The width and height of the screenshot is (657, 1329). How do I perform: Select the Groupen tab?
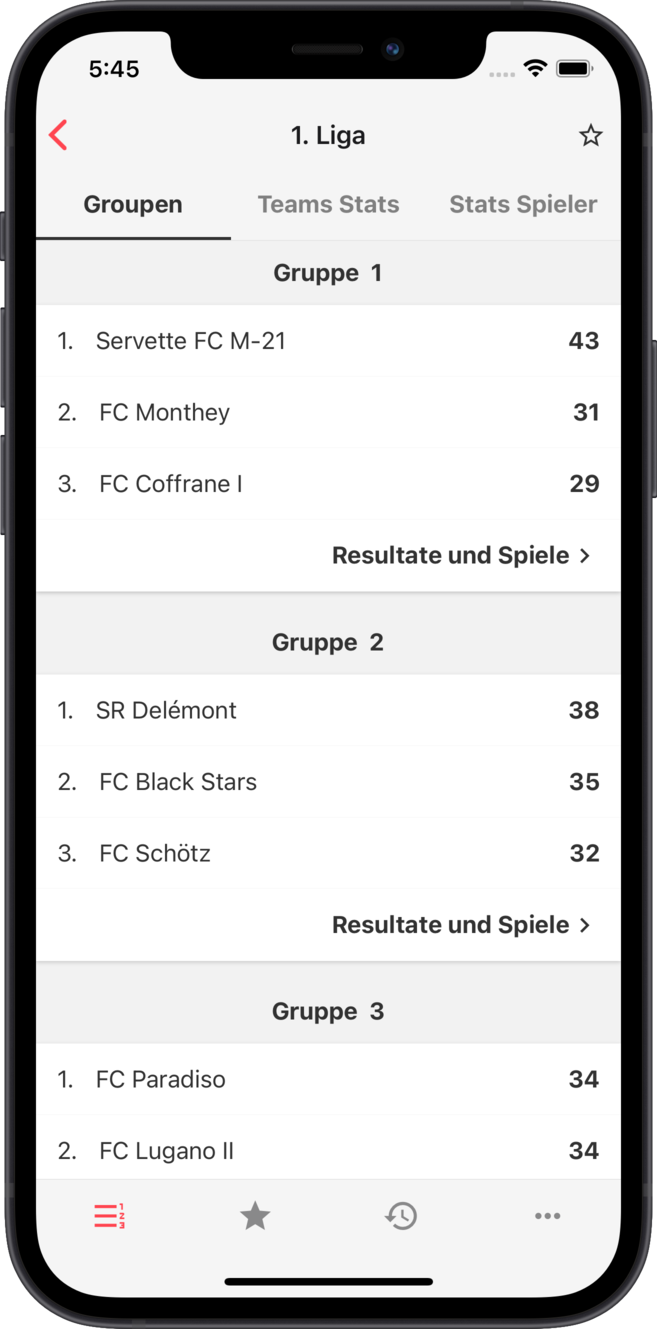[133, 205]
